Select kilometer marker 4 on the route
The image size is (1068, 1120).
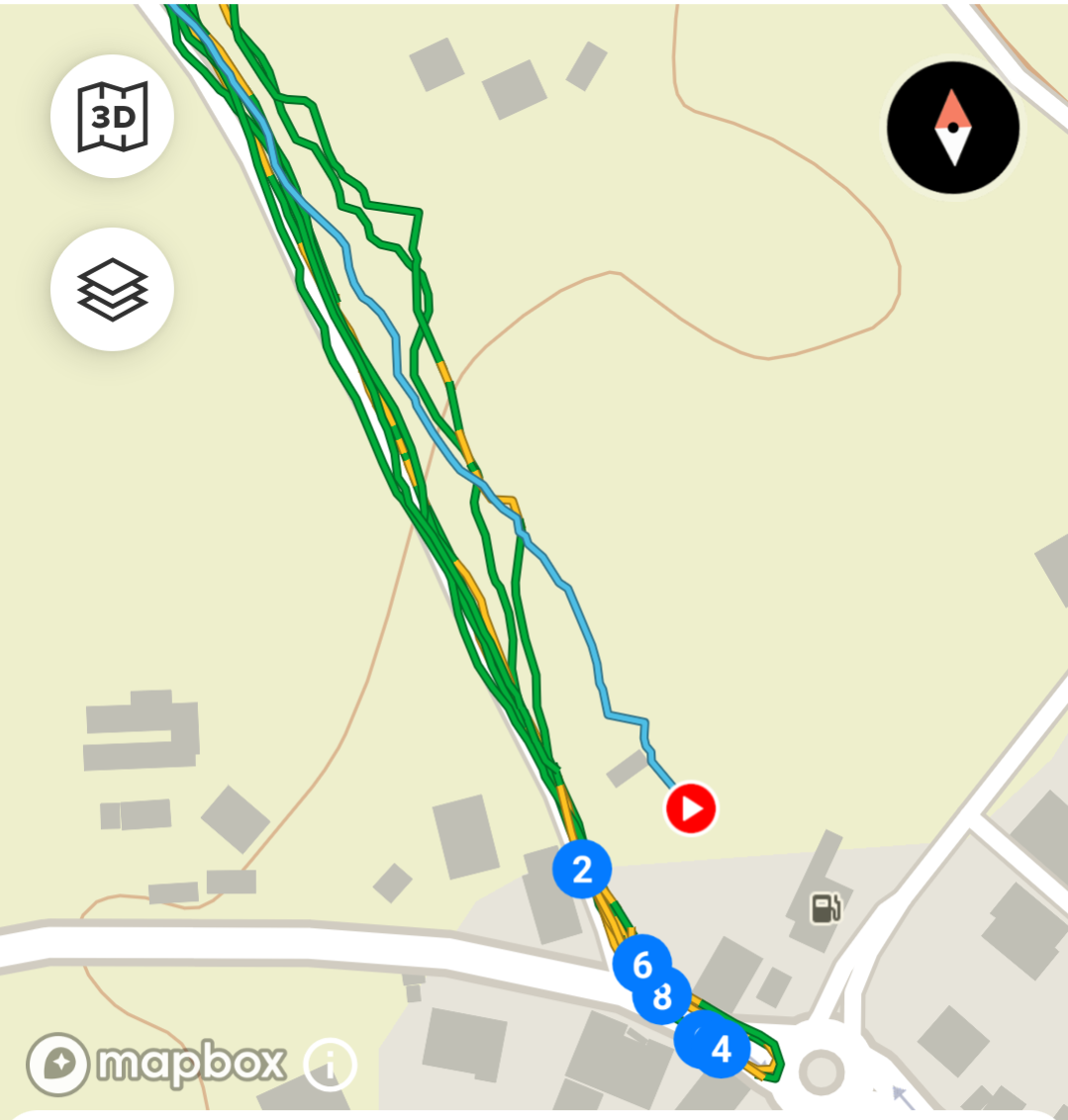[x=723, y=1050]
